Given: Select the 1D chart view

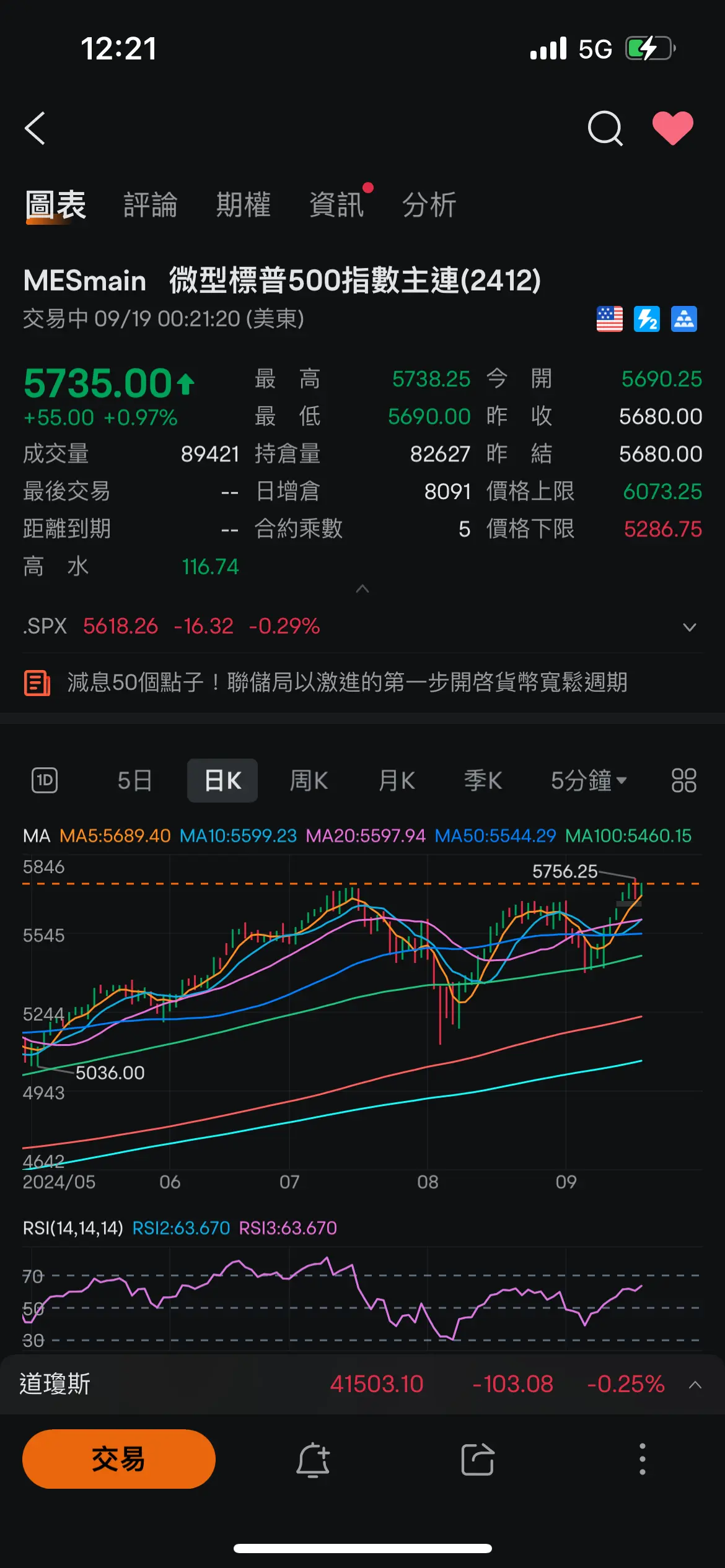Looking at the screenshot, I should tap(45, 780).
